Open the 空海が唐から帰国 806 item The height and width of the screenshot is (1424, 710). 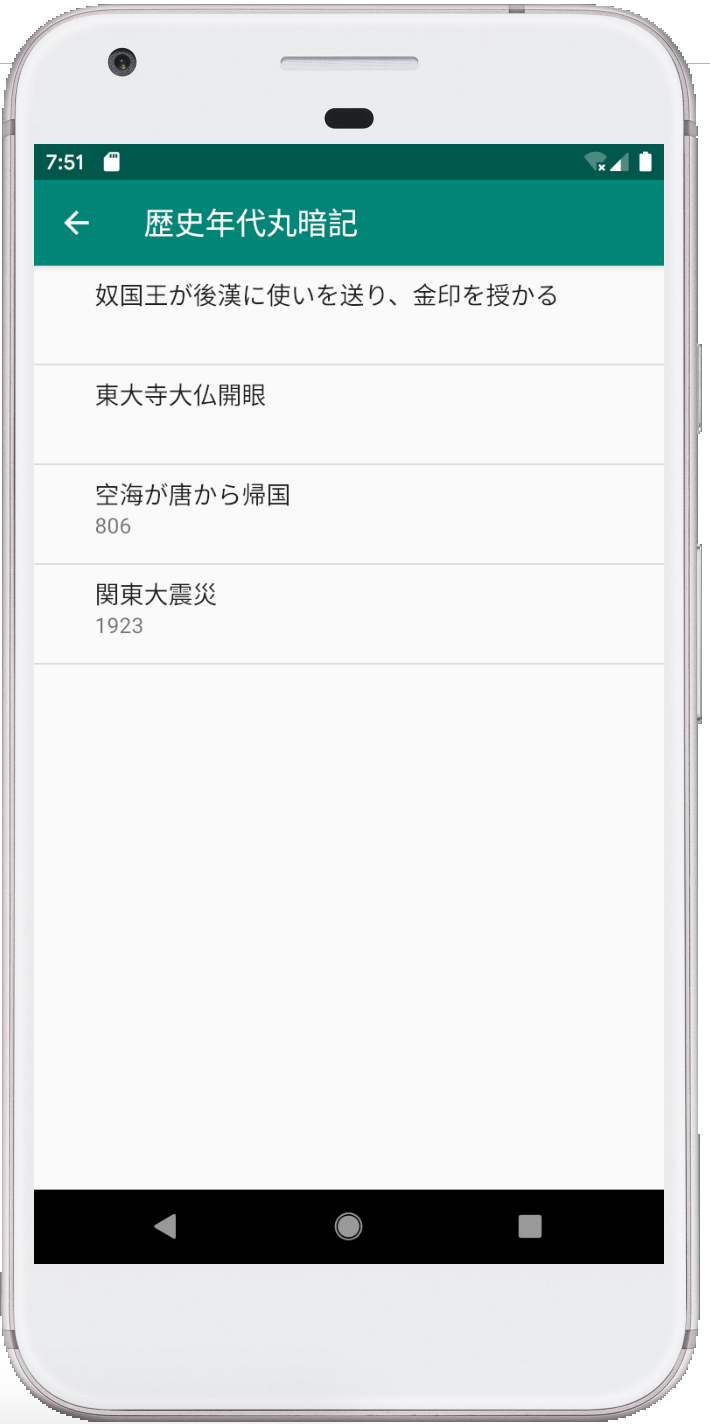(349, 515)
